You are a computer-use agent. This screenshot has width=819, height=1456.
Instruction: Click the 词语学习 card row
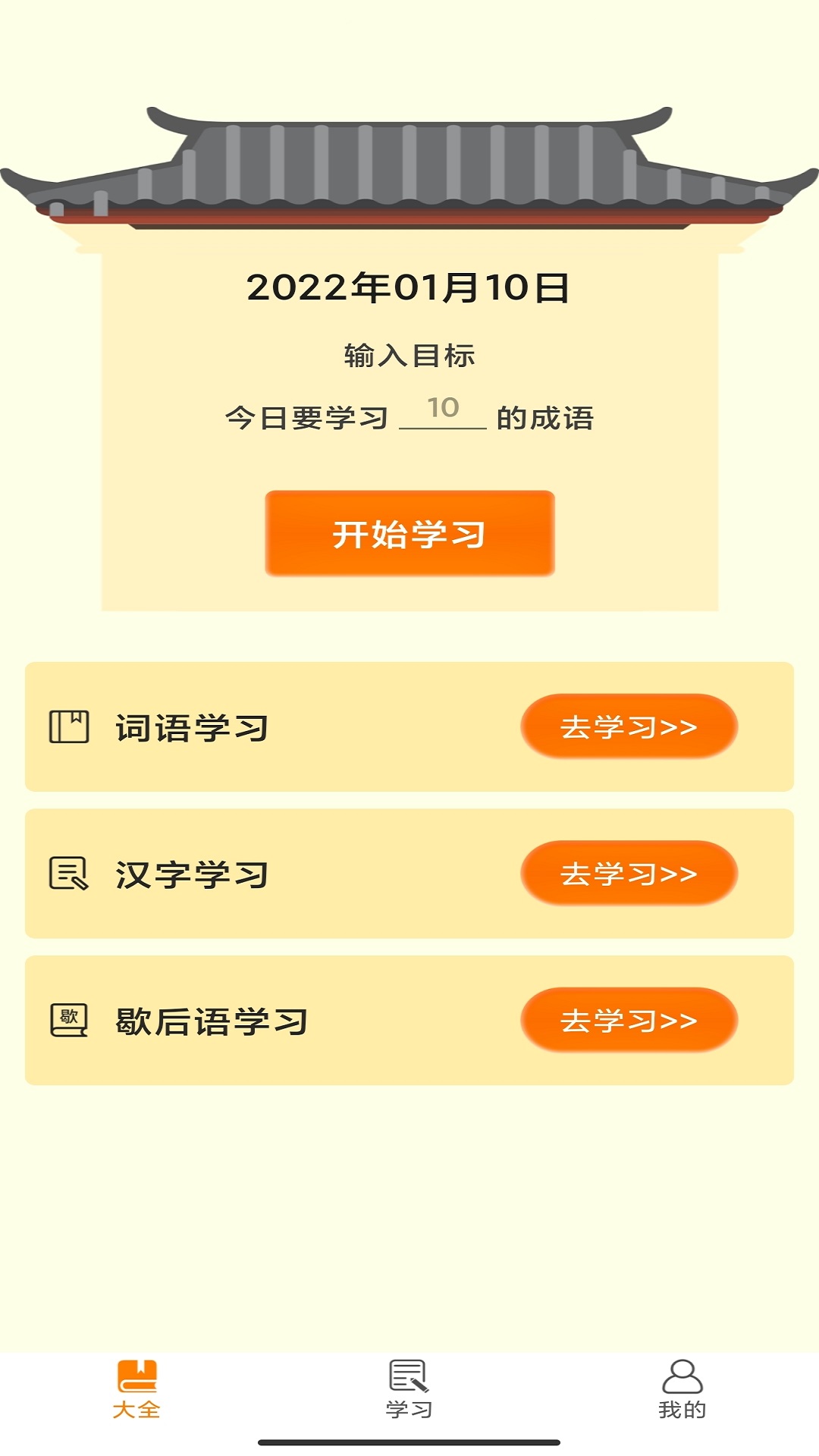click(x=303, y=726)
